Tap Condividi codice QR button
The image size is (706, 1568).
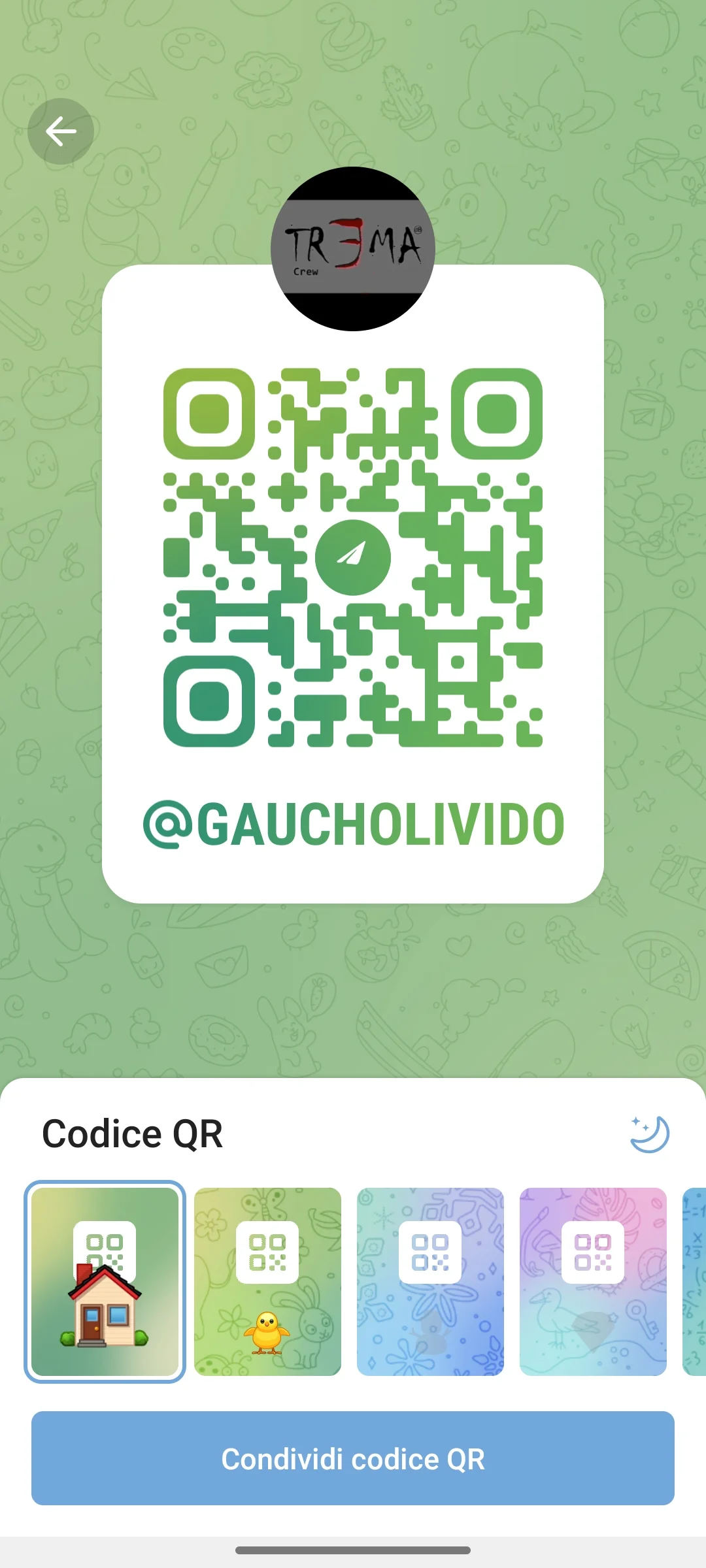point(353,1458)
